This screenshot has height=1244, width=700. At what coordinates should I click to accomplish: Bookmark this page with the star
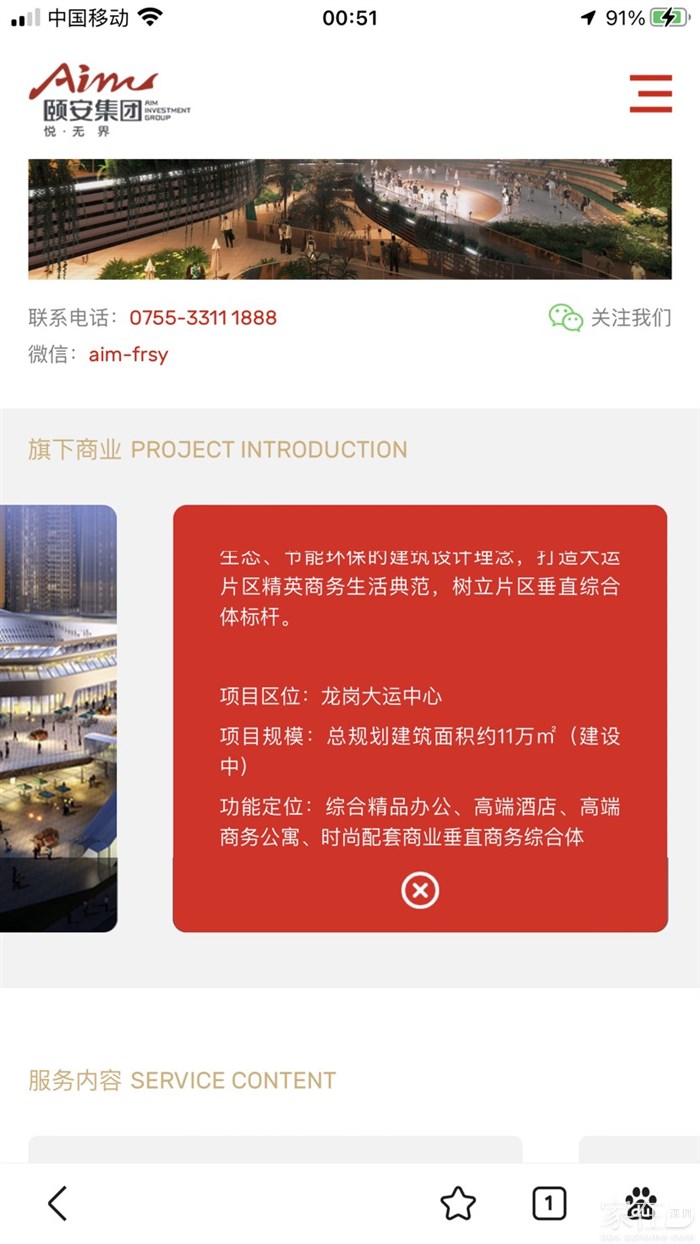(x=458, y=1203)
